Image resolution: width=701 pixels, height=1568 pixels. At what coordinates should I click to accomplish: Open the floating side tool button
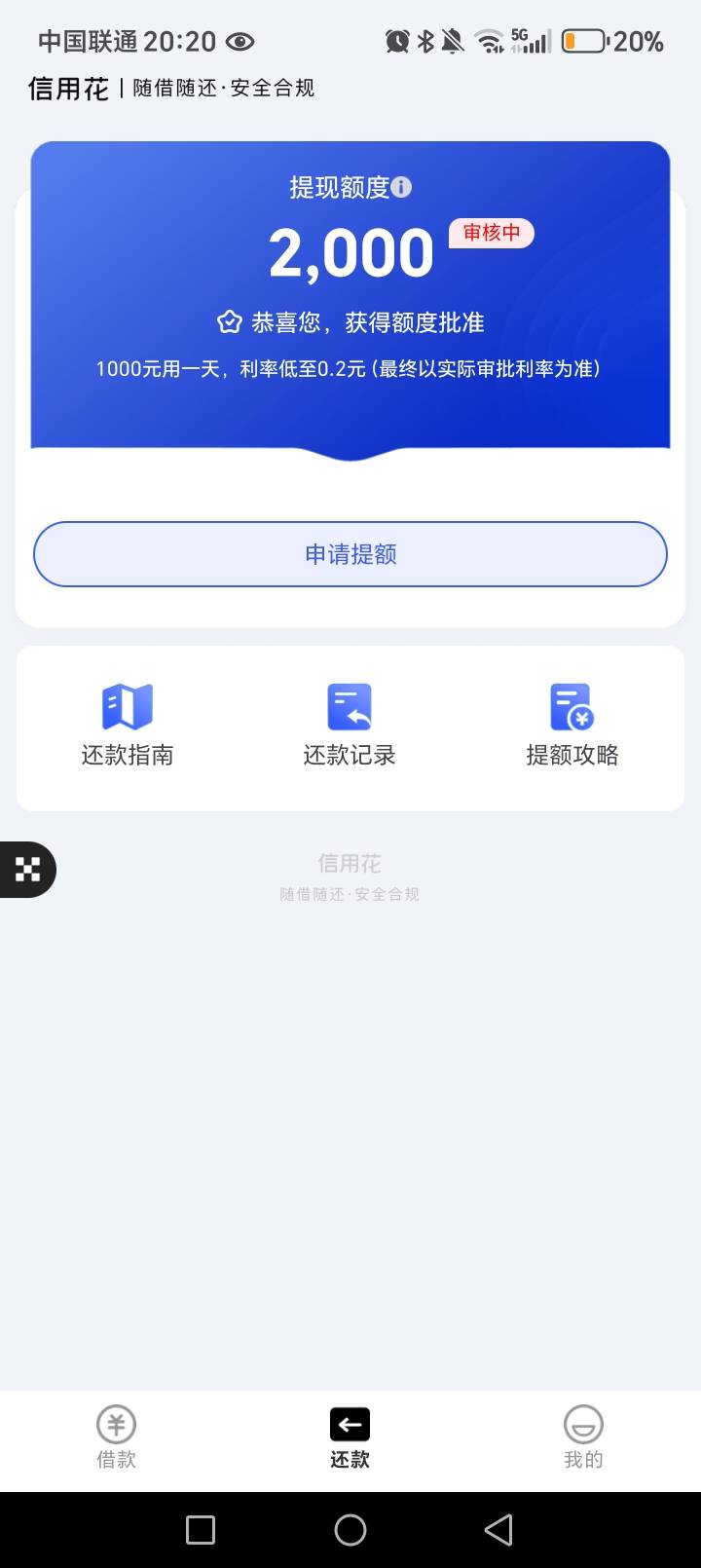27,869
